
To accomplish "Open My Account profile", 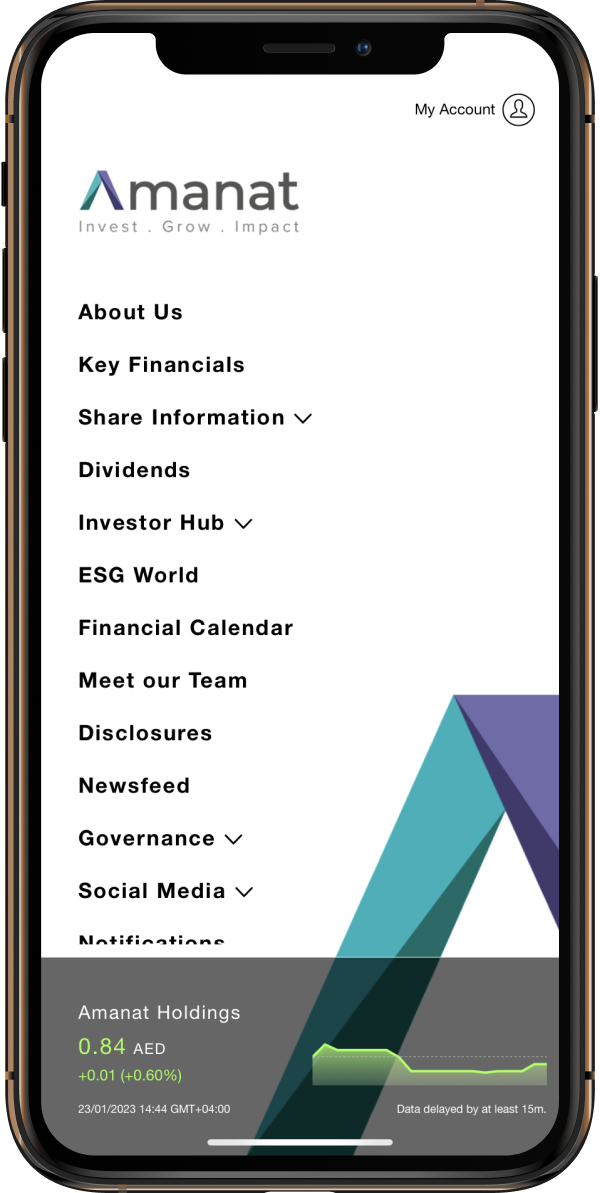I will pos(475,110).
